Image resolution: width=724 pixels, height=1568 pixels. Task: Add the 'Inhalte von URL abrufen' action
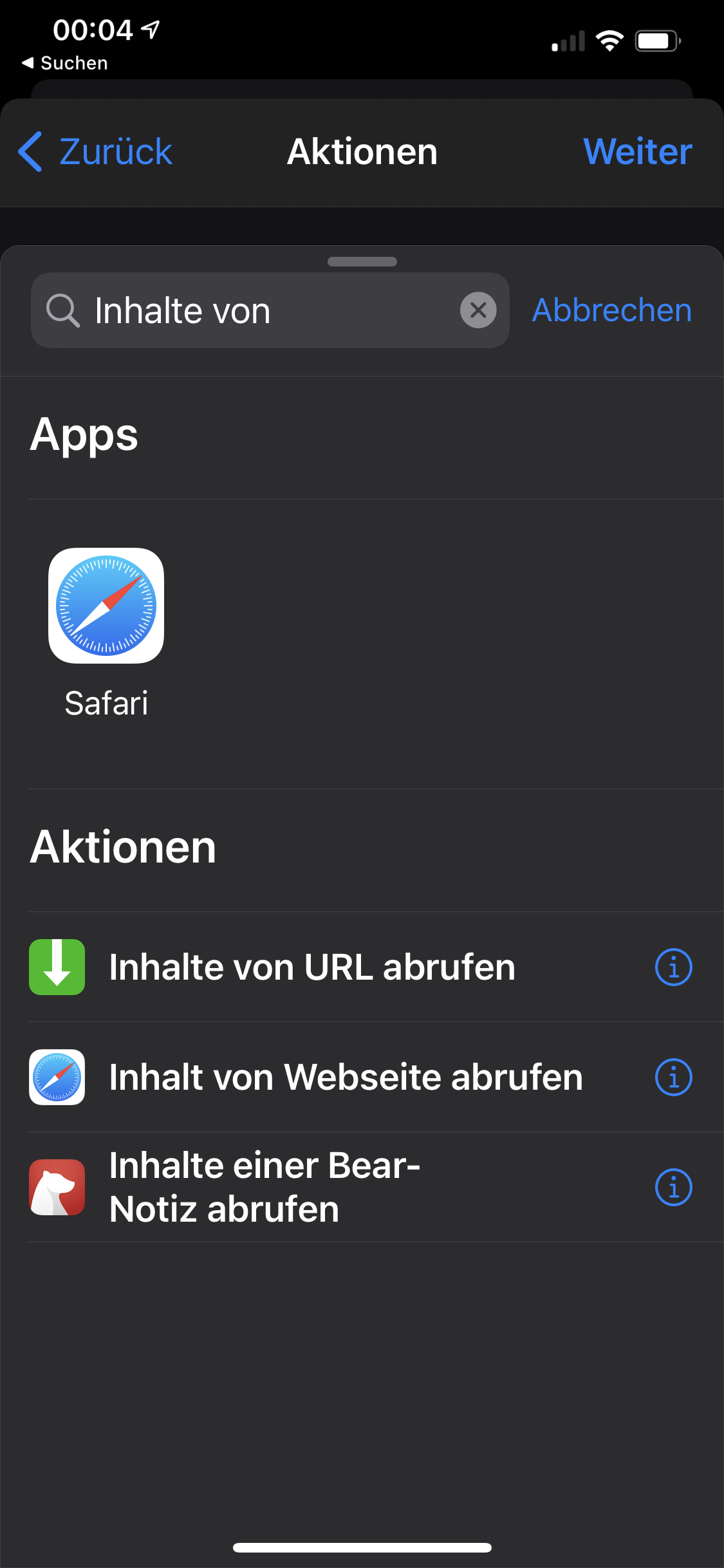[x=312, y=967]
